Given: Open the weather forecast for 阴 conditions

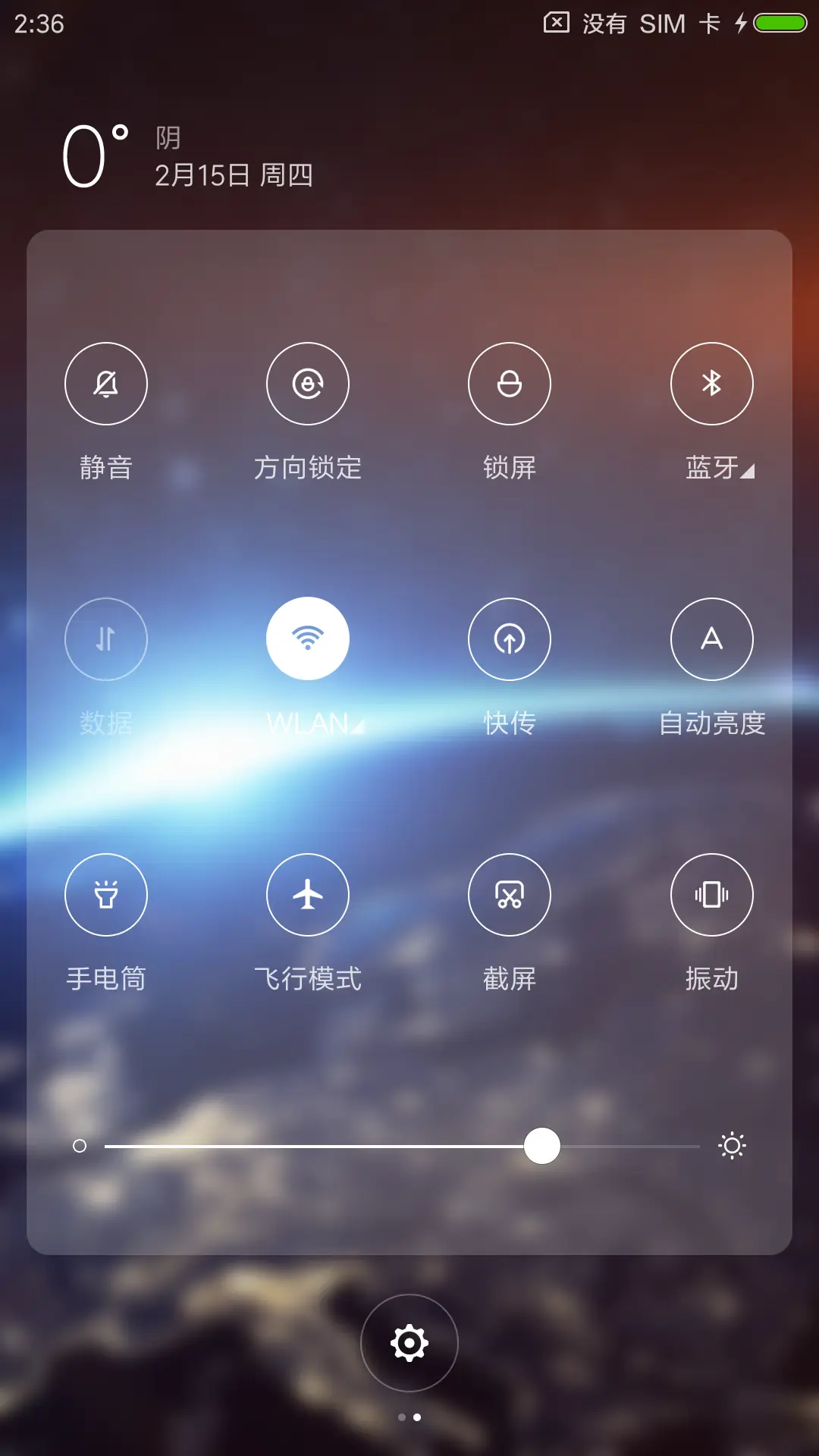Looking at the screenshot, I should (x=167, y=140).
